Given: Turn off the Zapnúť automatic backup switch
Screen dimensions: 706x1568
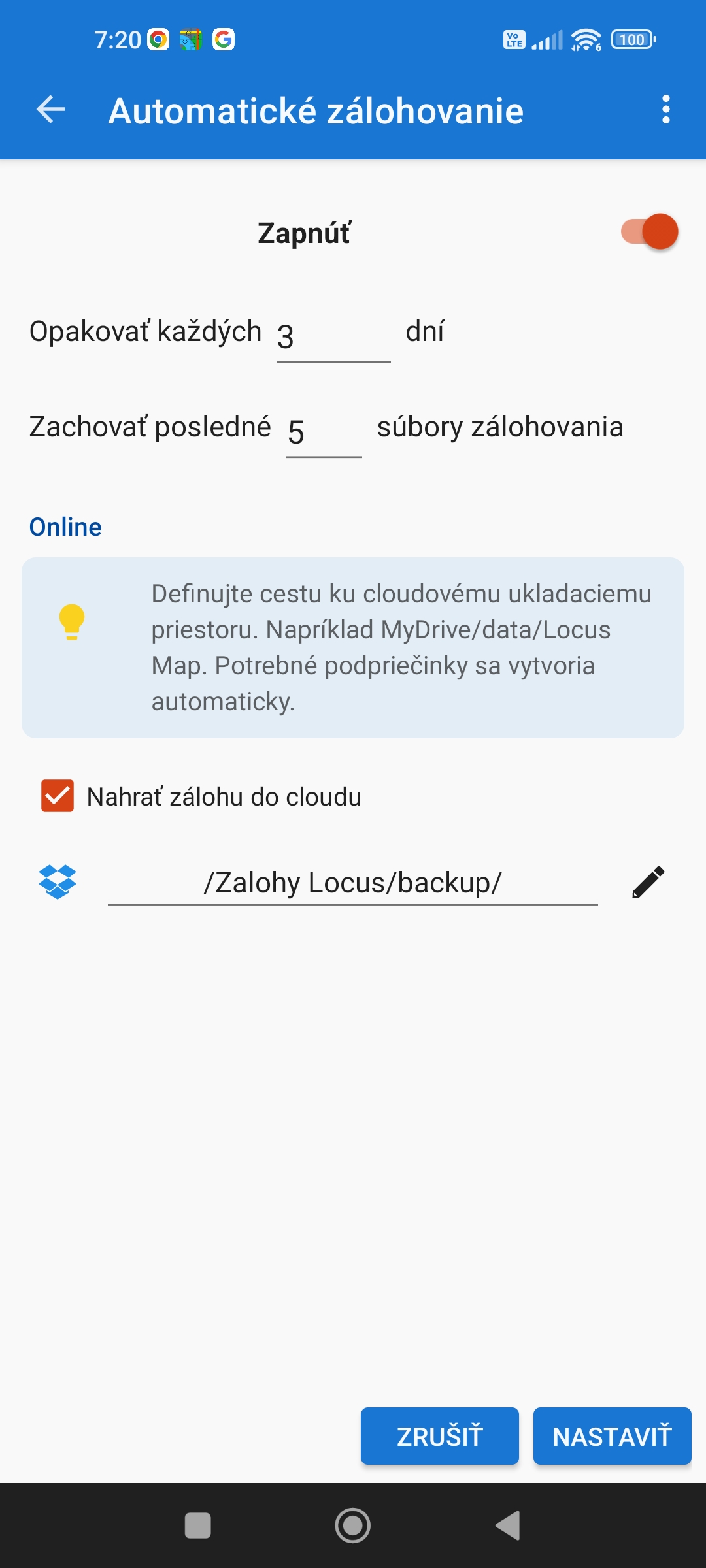Looking at the screenshot, I should click(x=650, y=232).
